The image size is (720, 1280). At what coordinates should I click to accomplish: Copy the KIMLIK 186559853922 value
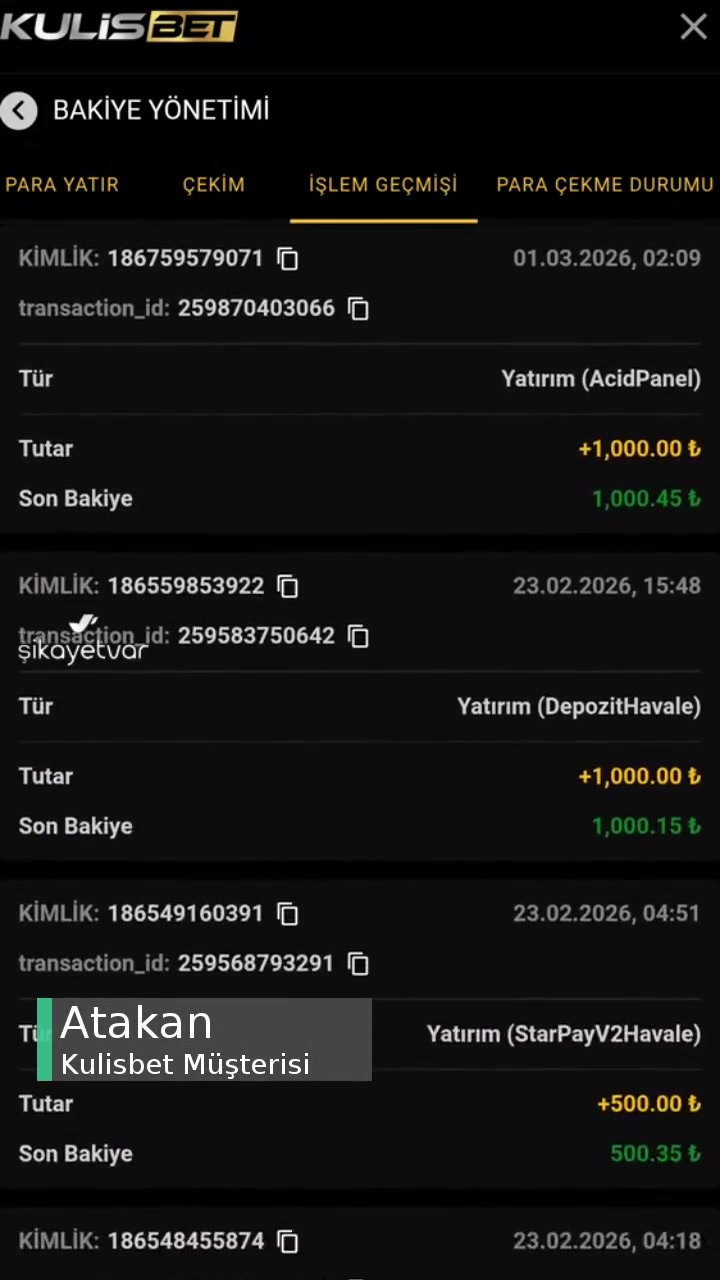(287, 586)
